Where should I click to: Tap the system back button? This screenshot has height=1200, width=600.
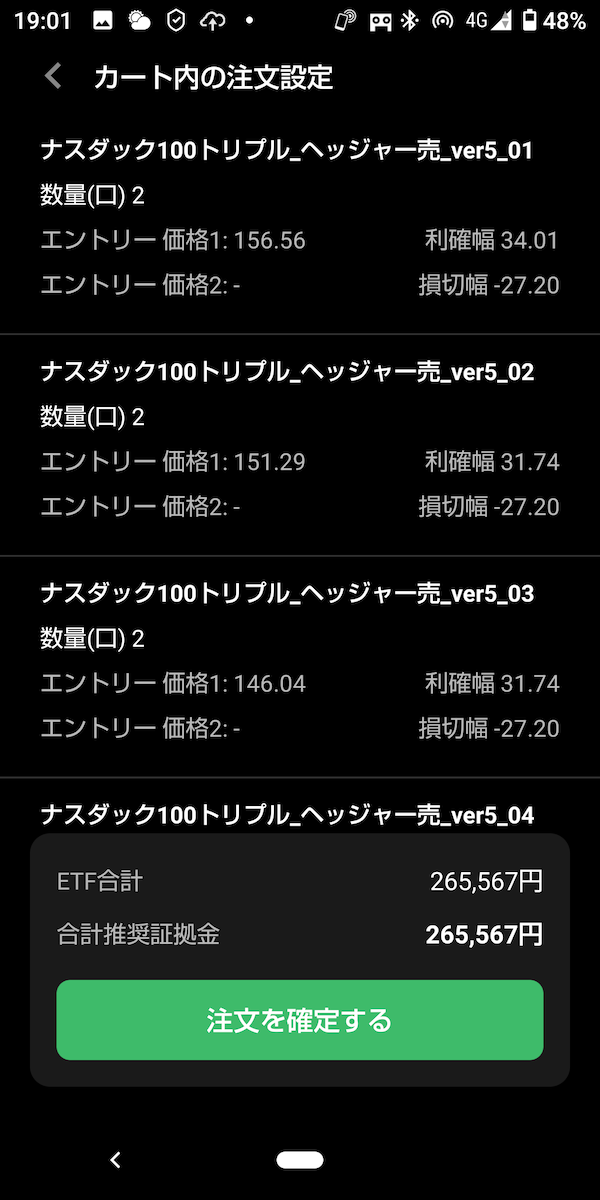coord(115,1159)
